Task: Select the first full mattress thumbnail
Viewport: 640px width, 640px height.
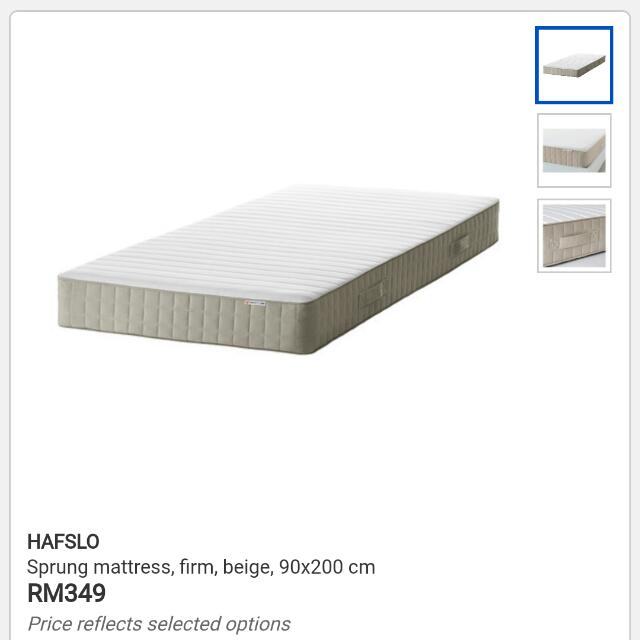Action: click(x=574, y=65)
